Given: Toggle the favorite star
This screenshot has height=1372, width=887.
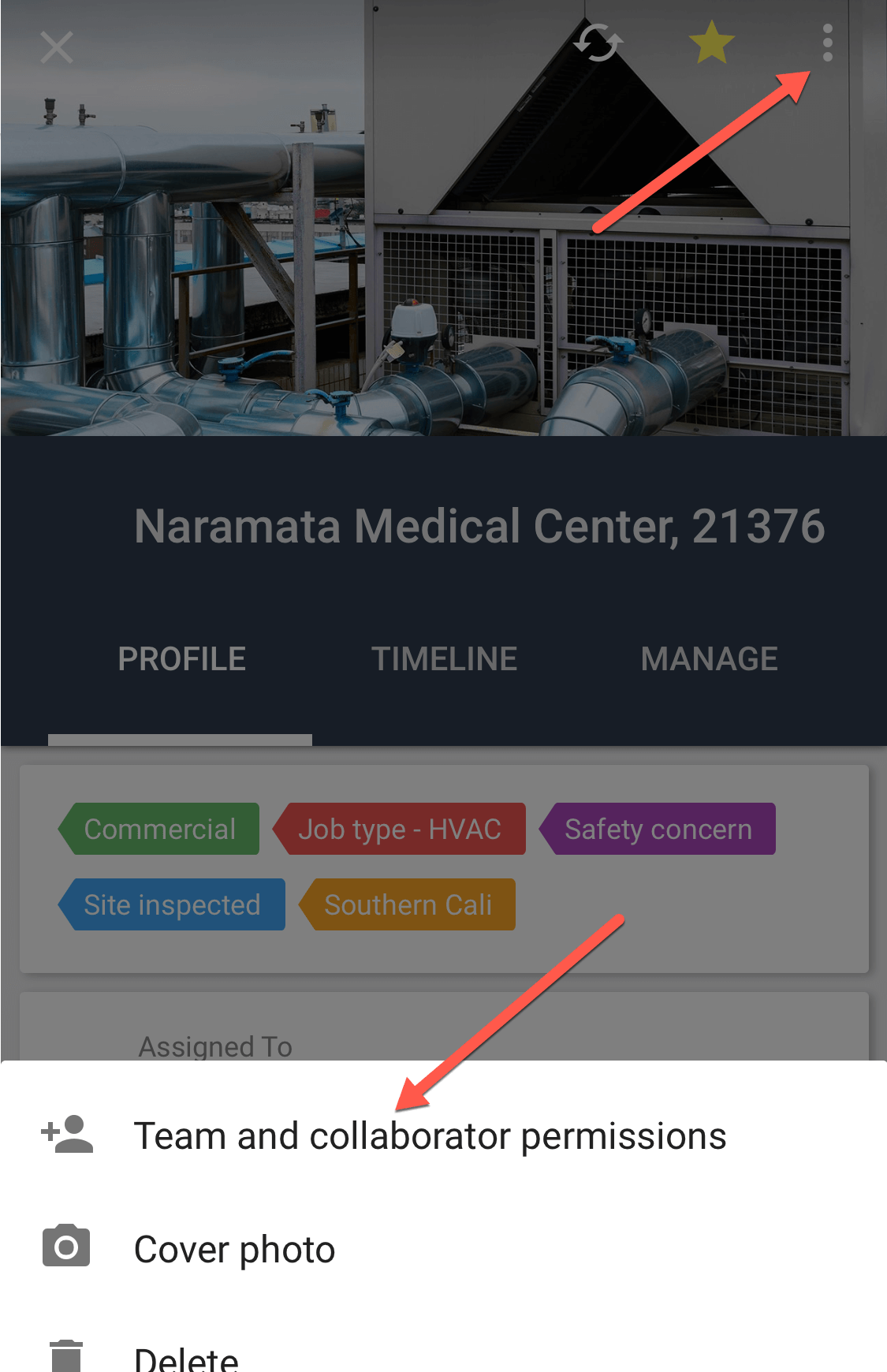Looking at the screenshot, I should pyautogui.click(x=711, y=43).
